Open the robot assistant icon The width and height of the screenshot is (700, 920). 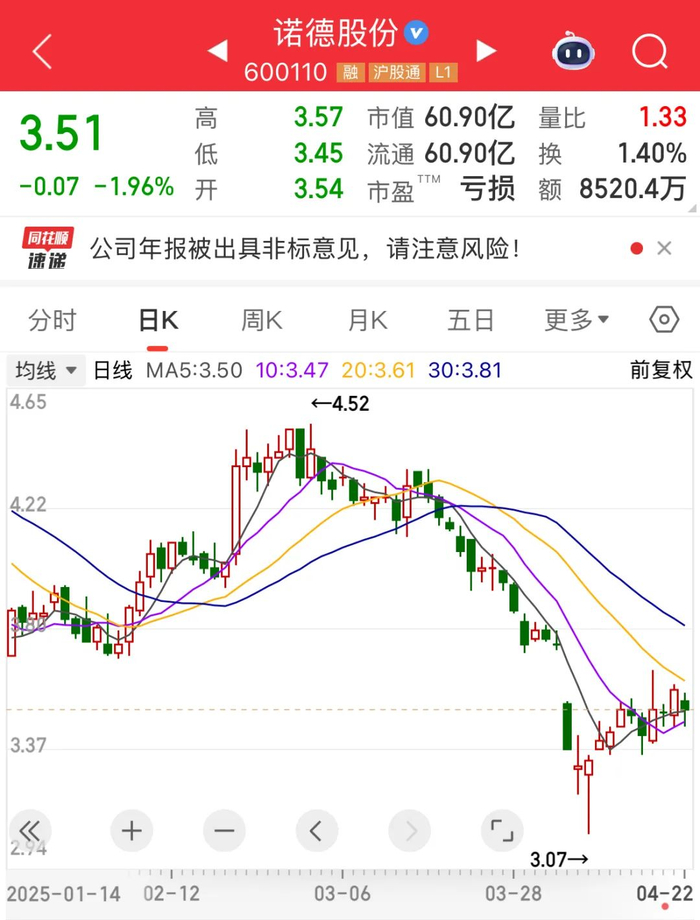tap(573, 52)
